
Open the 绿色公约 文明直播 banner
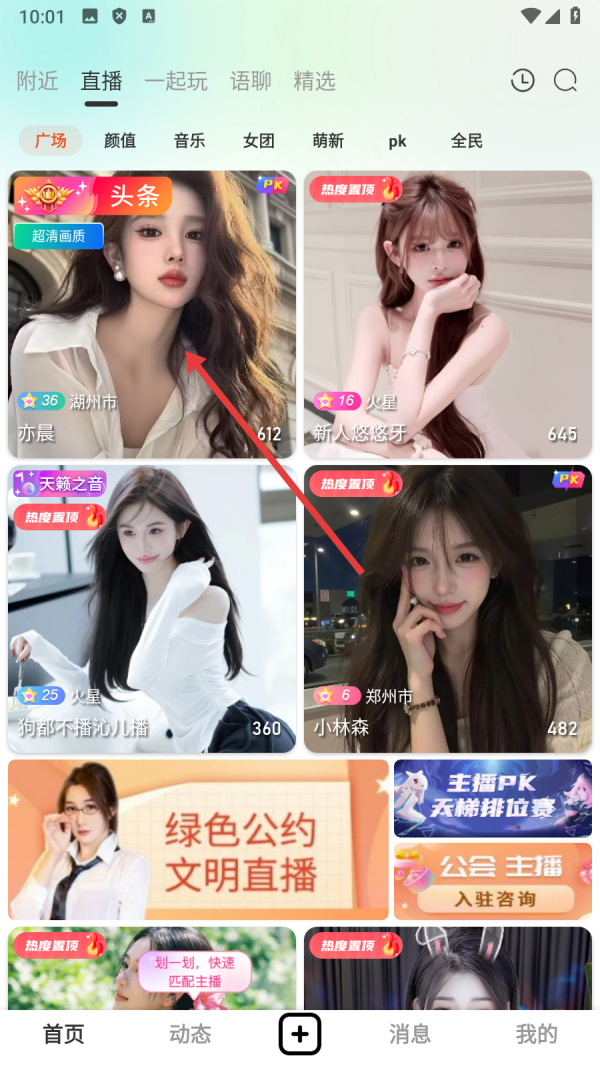pos(198,840)
